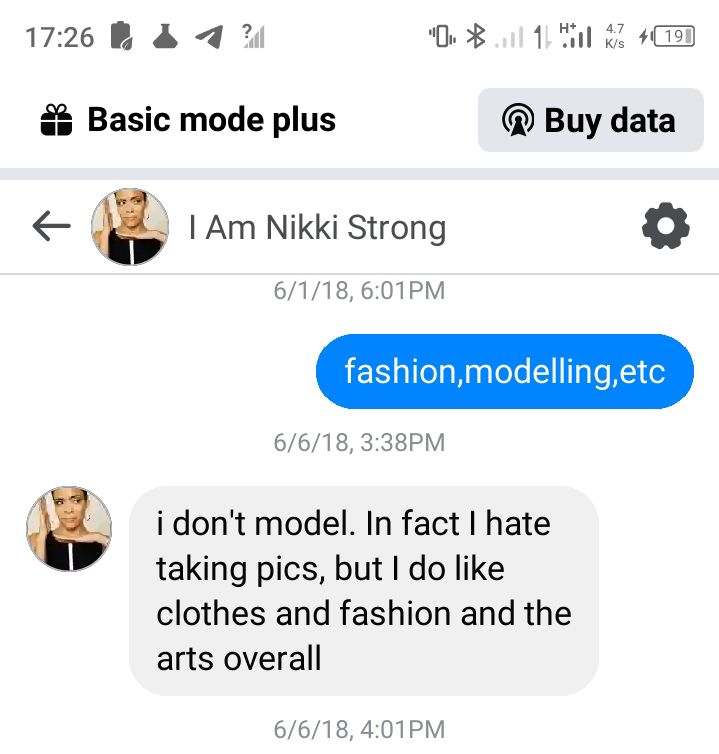Tap the Buy data button
This screenshot has height=754, width=719.
tap(590, 121)
